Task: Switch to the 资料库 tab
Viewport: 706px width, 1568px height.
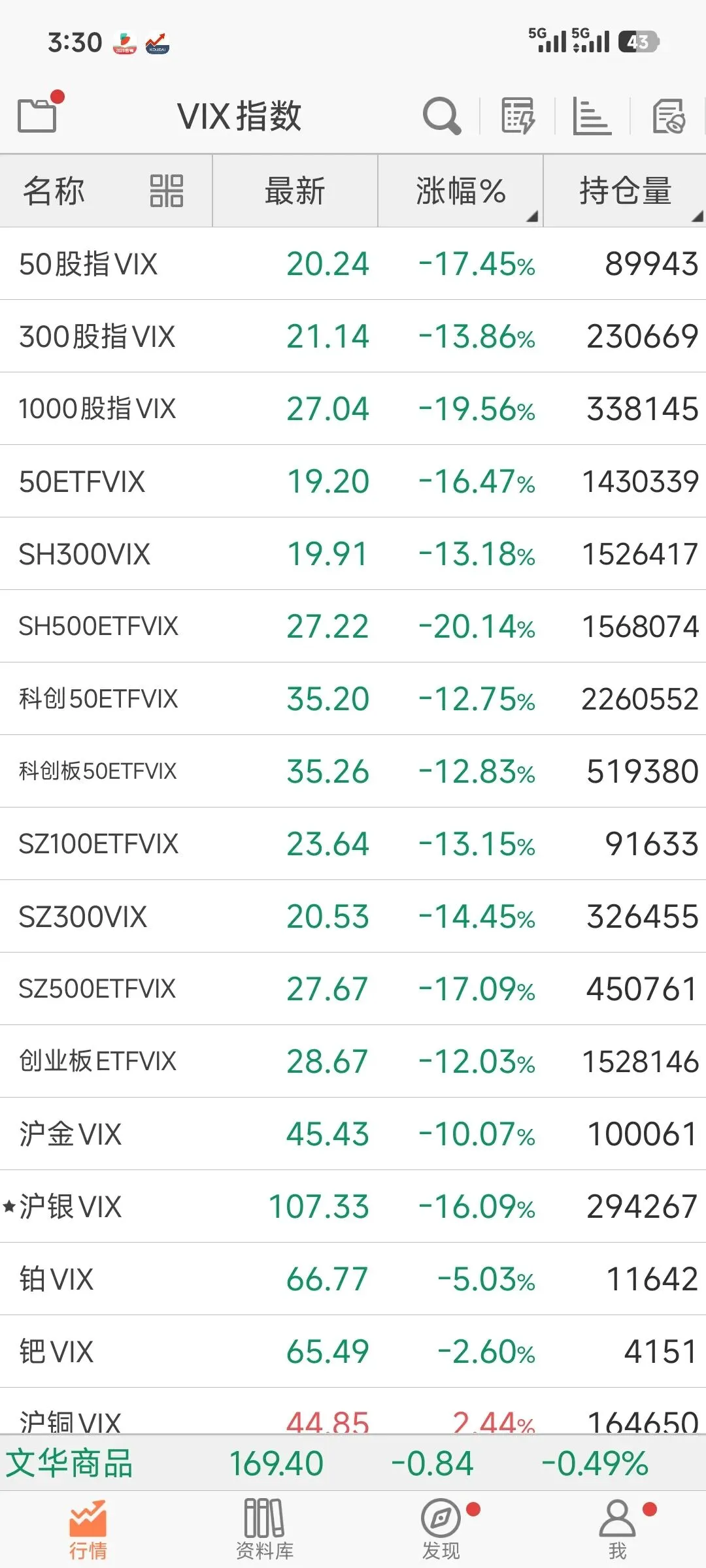Action: click(x=264, y=1529)
